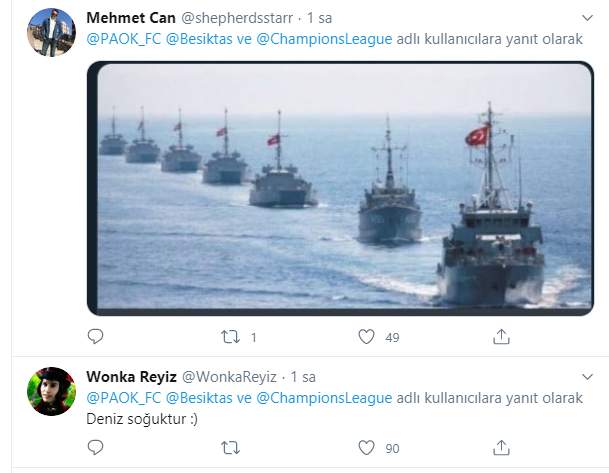The image size is (609, 473).
Task: Share Wonka Reyiz's tweet
Action: pos(504,447)
